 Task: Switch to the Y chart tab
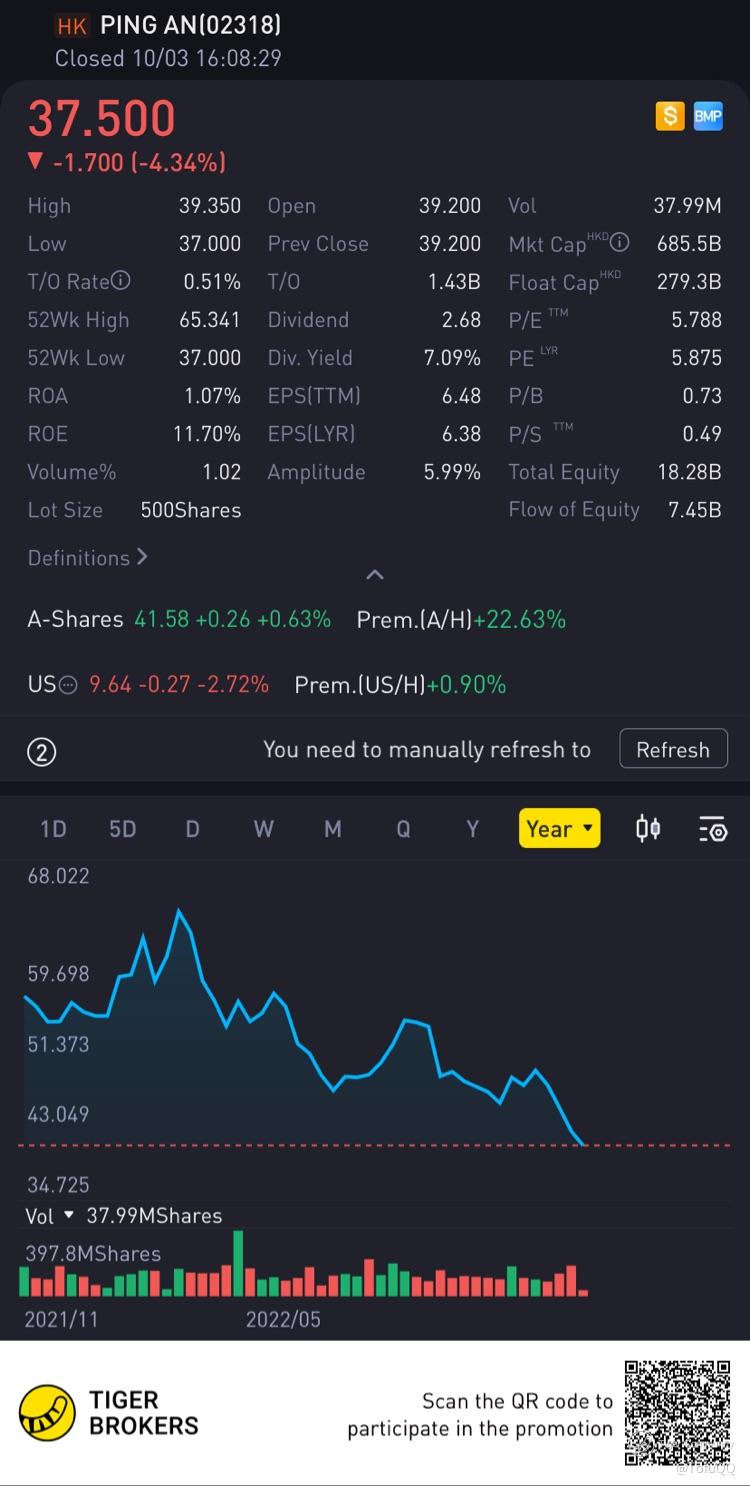click(473, 829)
